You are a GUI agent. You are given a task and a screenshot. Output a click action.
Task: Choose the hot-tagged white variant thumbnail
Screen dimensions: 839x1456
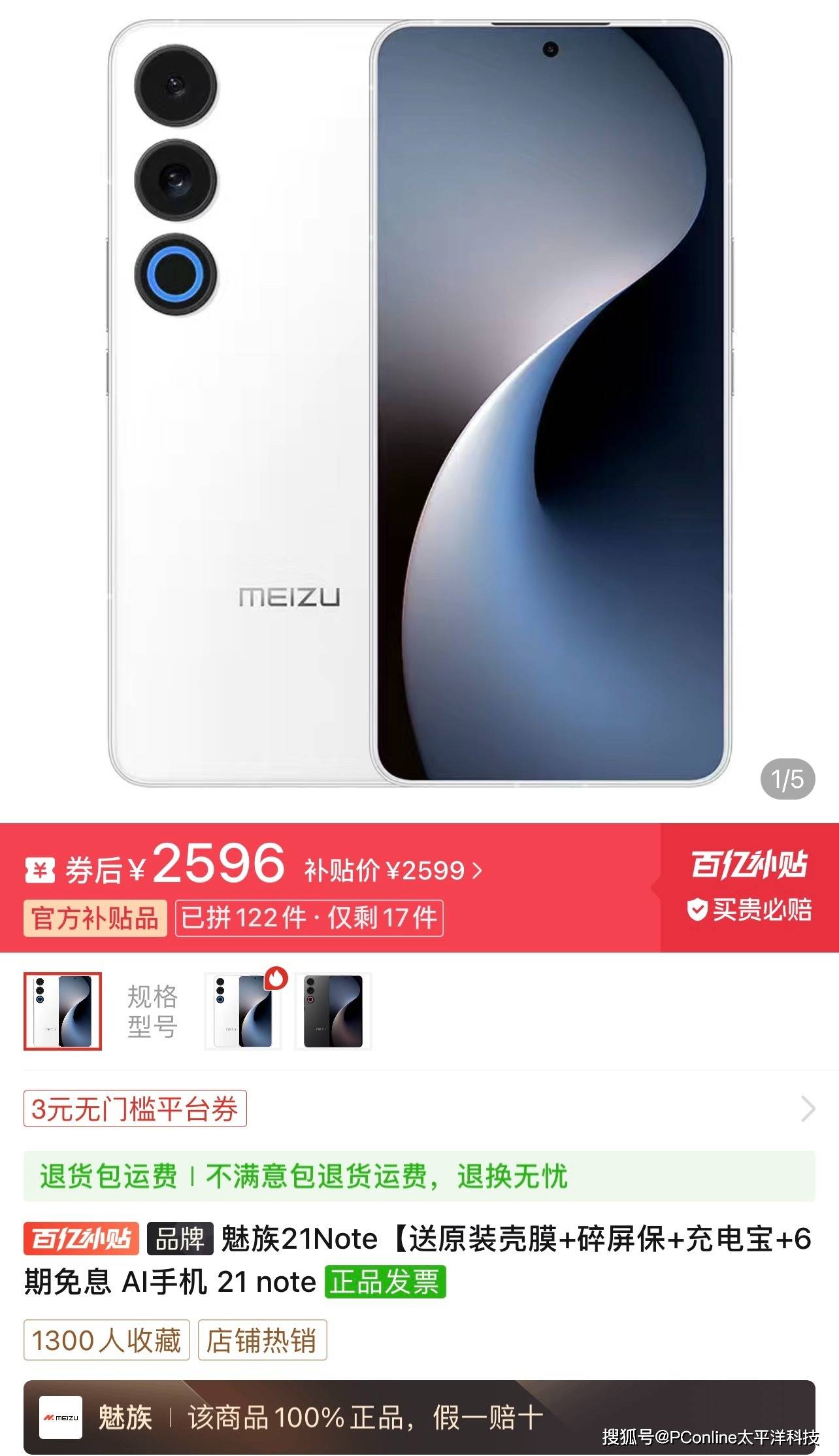(244, 1011)
